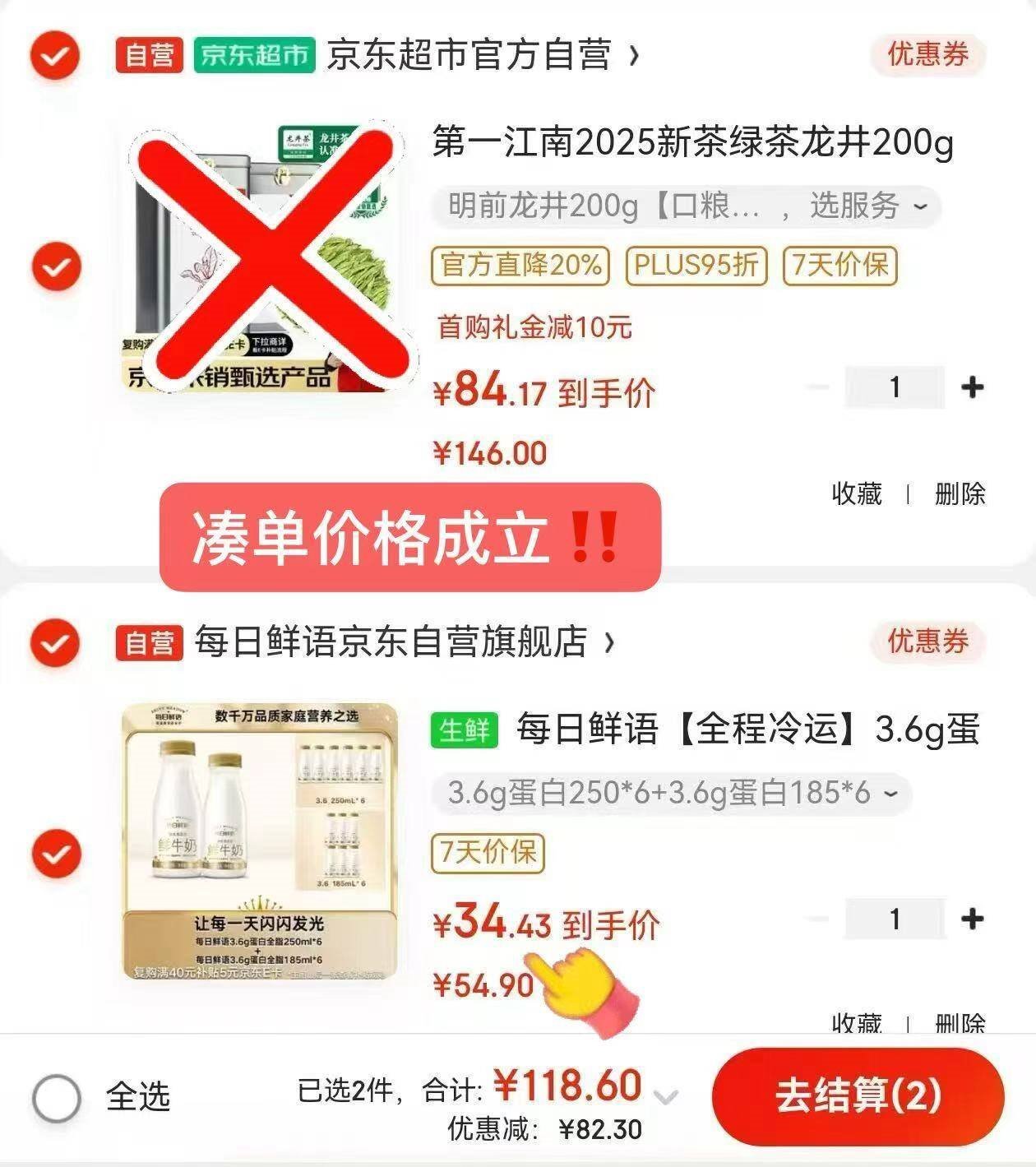Visit the 每日鲜语京东自营旗舰店 store

[405, 642]
